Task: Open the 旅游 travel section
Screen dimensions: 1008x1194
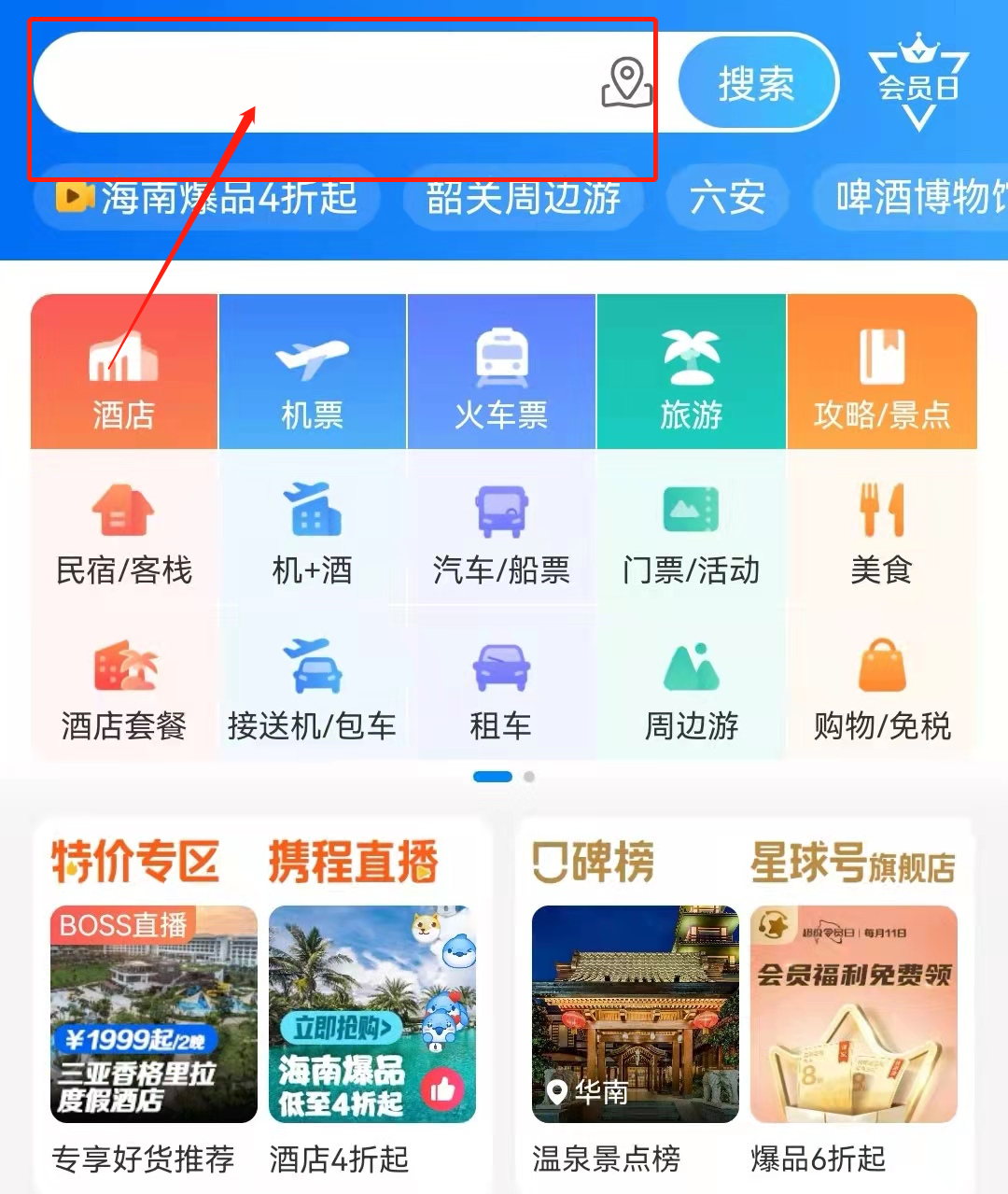Action: point(692,373)
